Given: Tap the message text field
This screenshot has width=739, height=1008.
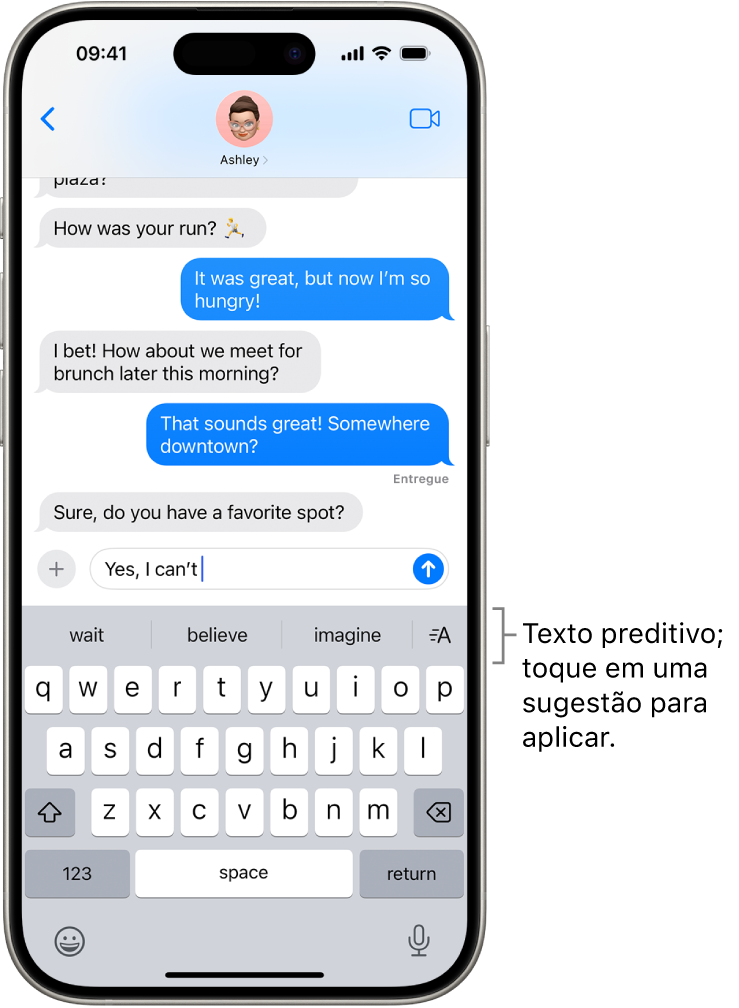Looking at the screenshot, I should pos(250,569).
